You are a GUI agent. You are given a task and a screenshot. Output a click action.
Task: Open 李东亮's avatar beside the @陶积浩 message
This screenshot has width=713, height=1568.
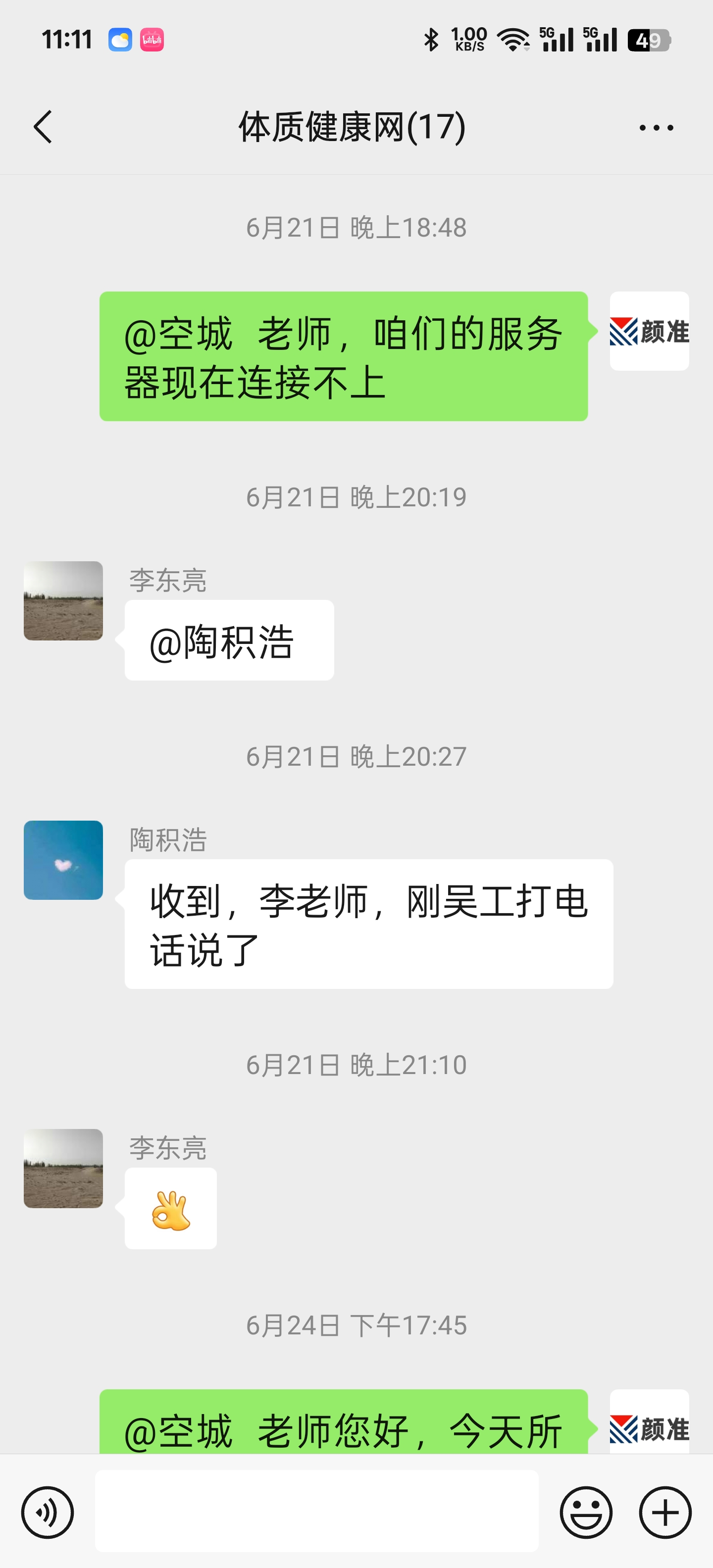63,600
